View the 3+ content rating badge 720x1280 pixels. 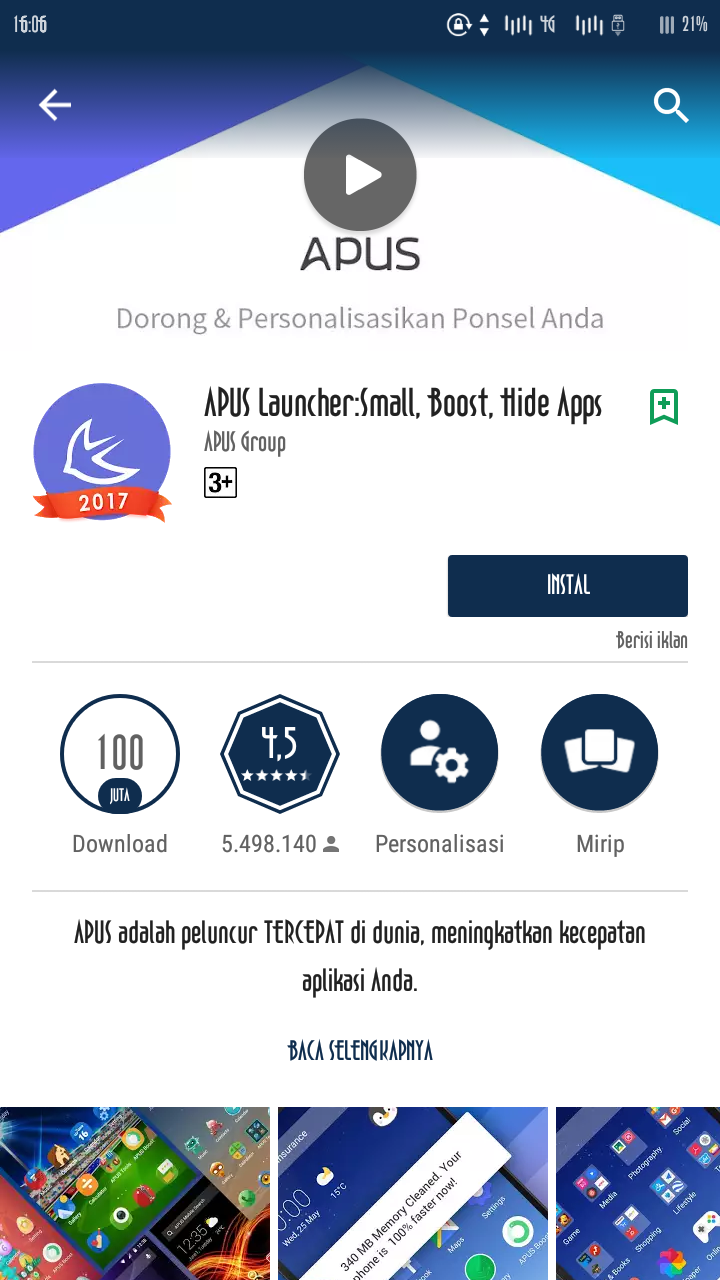pos(219,483)
